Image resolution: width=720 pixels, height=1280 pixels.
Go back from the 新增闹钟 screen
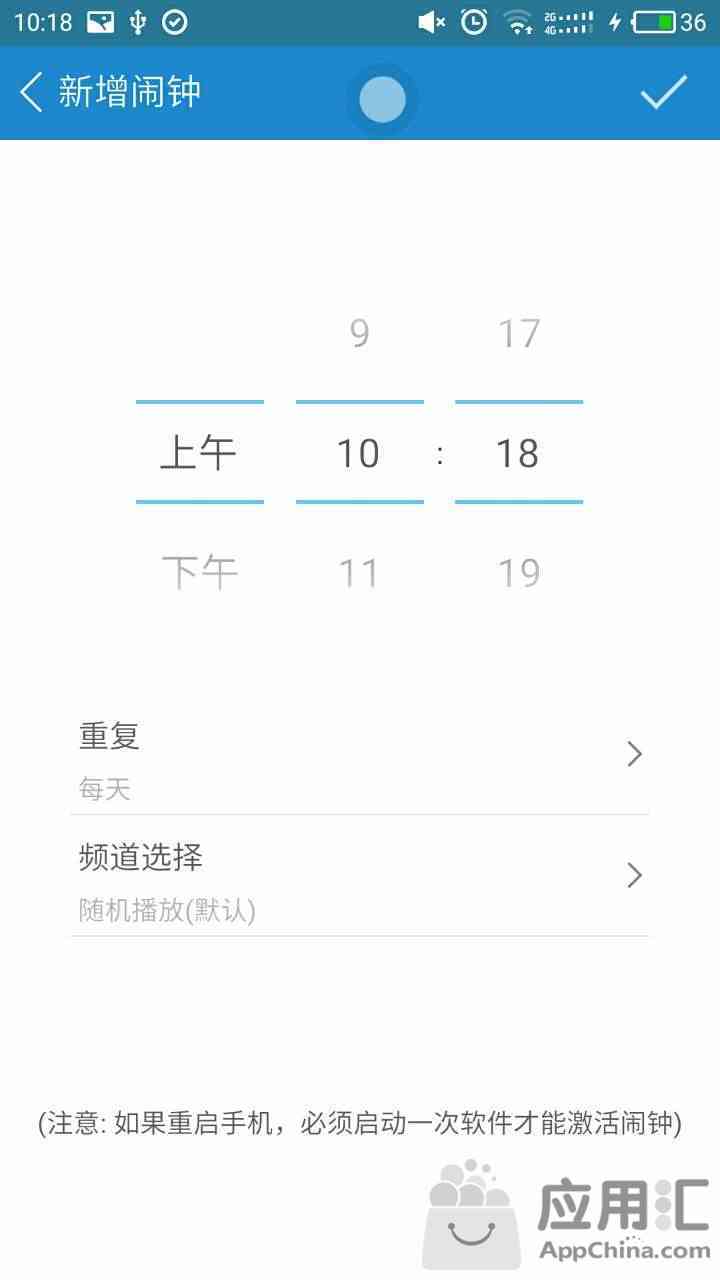coord(31,92)
